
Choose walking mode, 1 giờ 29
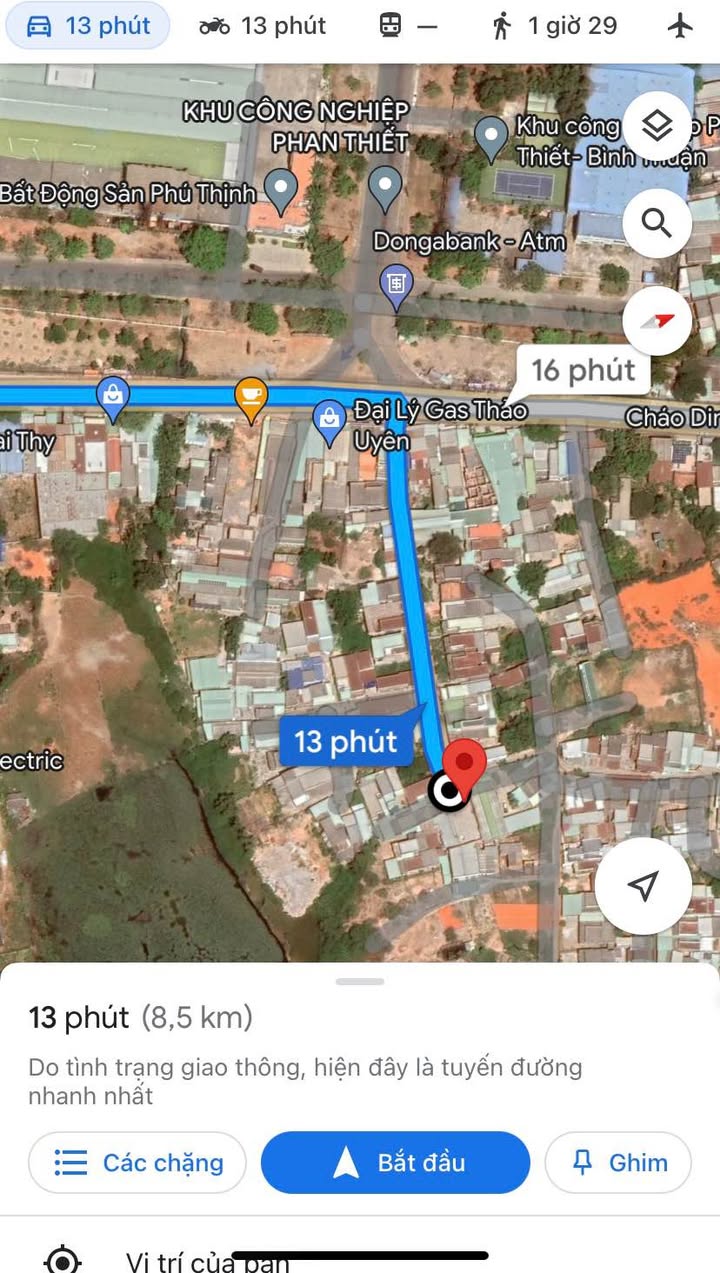click(555, 26)
